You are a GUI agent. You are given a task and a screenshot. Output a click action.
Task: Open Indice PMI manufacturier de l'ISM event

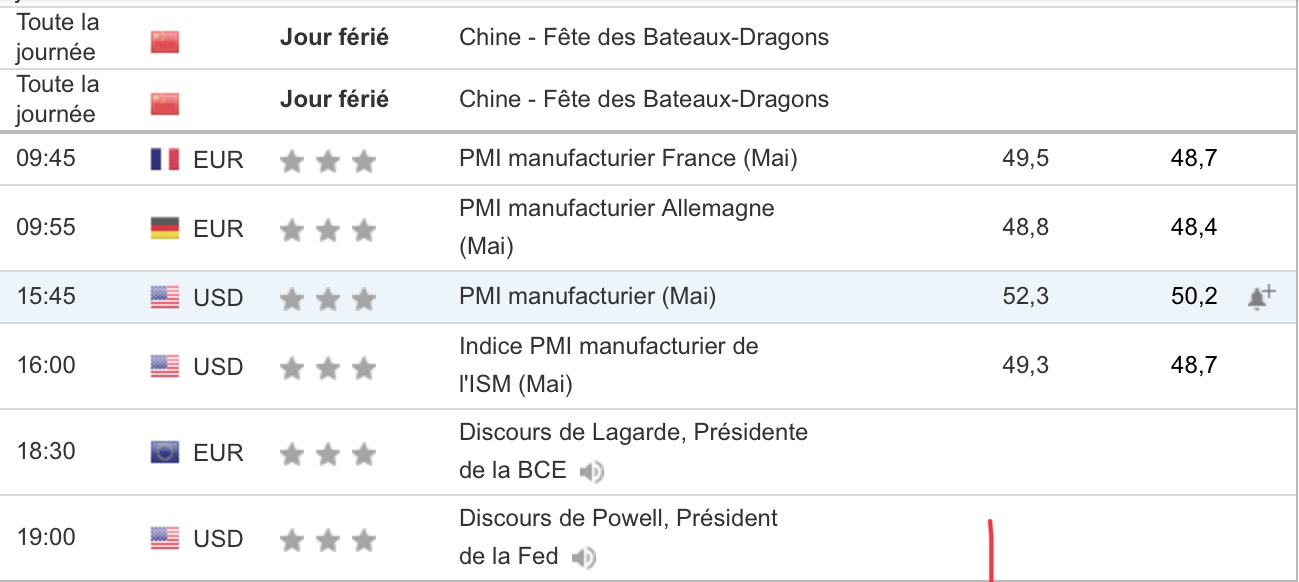tap(608, 347)
